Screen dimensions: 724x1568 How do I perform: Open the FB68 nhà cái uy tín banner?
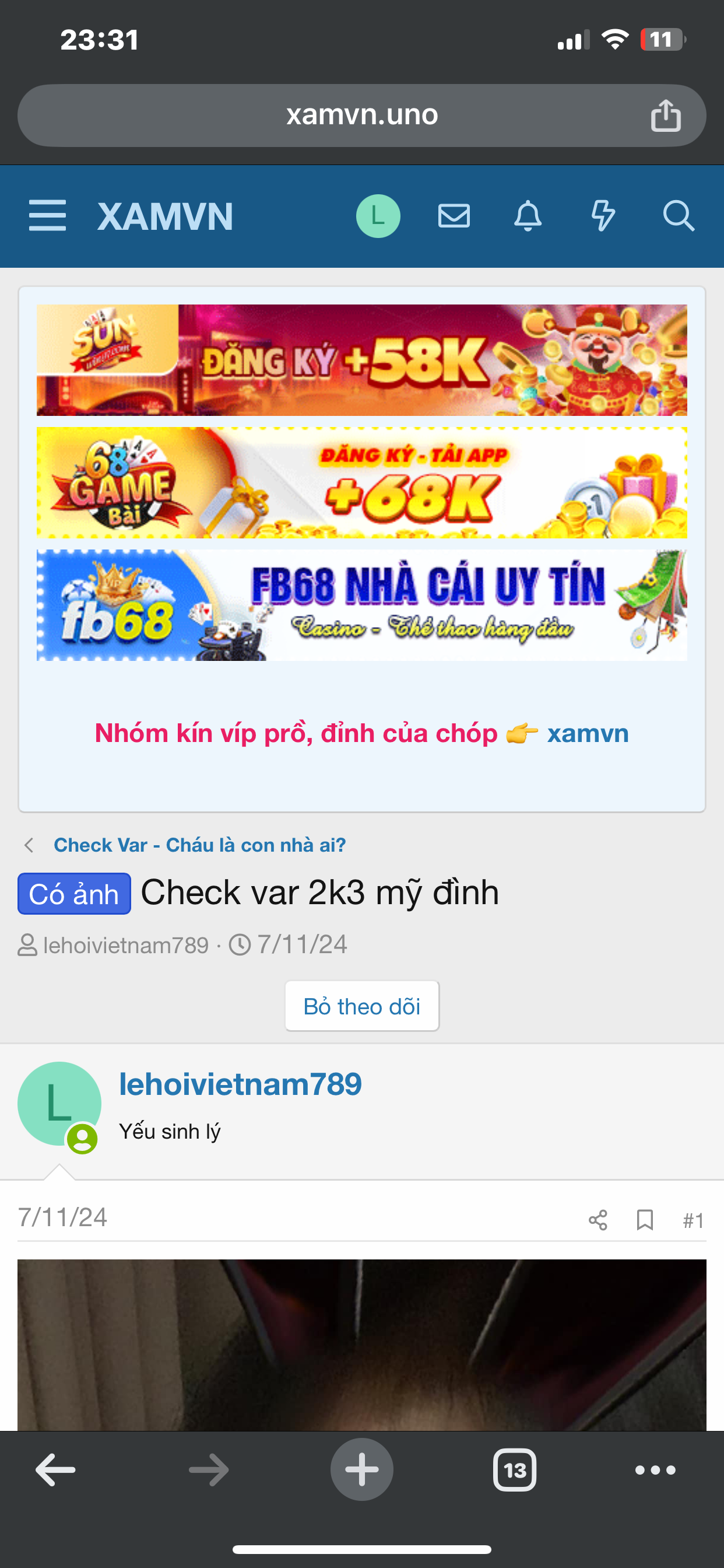pyautogui.click(x=361, y=605)
